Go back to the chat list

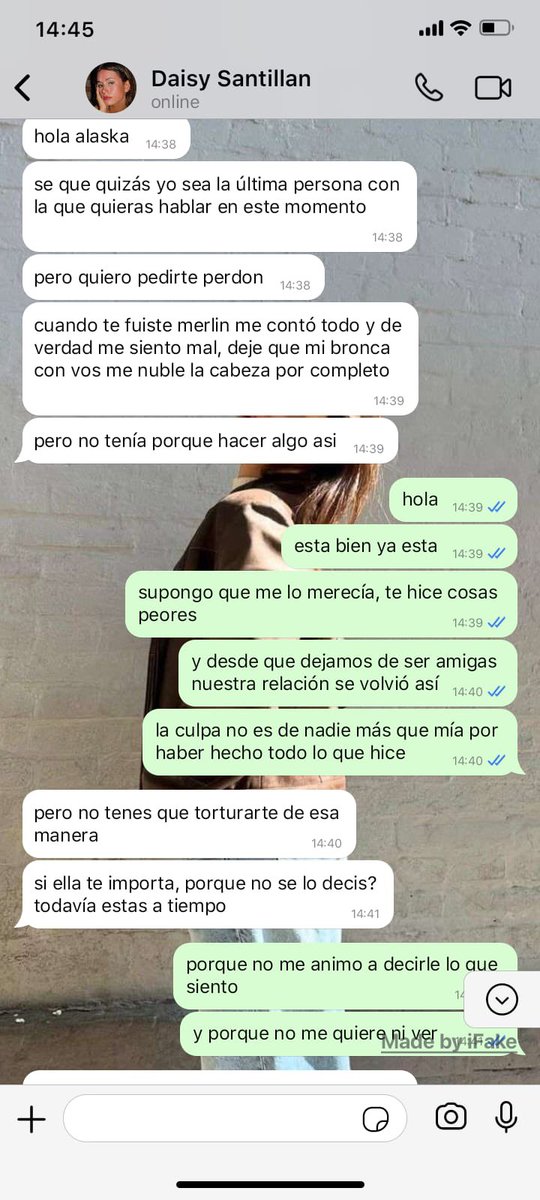pyautogui.click(x=23, y=88)
